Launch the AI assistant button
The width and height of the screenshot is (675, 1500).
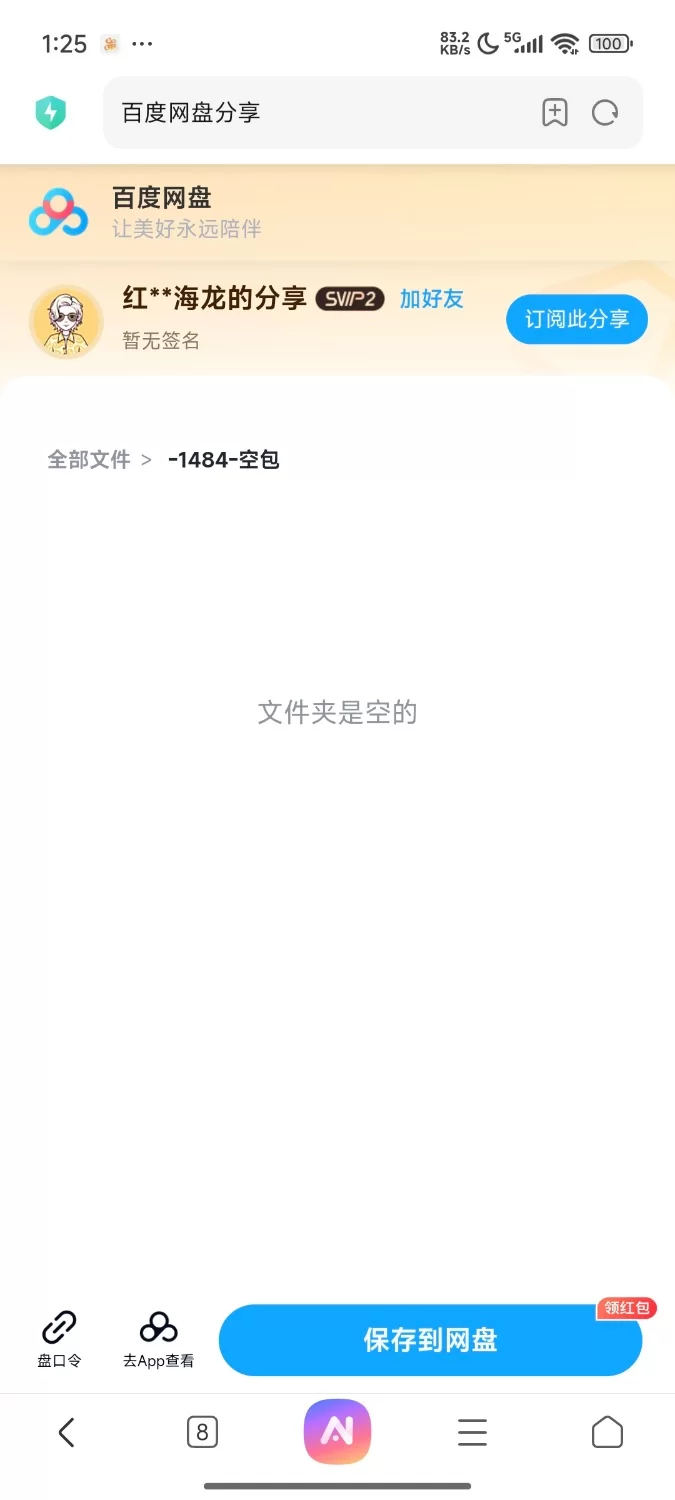pyautogui.click(x=337, y=1431)
